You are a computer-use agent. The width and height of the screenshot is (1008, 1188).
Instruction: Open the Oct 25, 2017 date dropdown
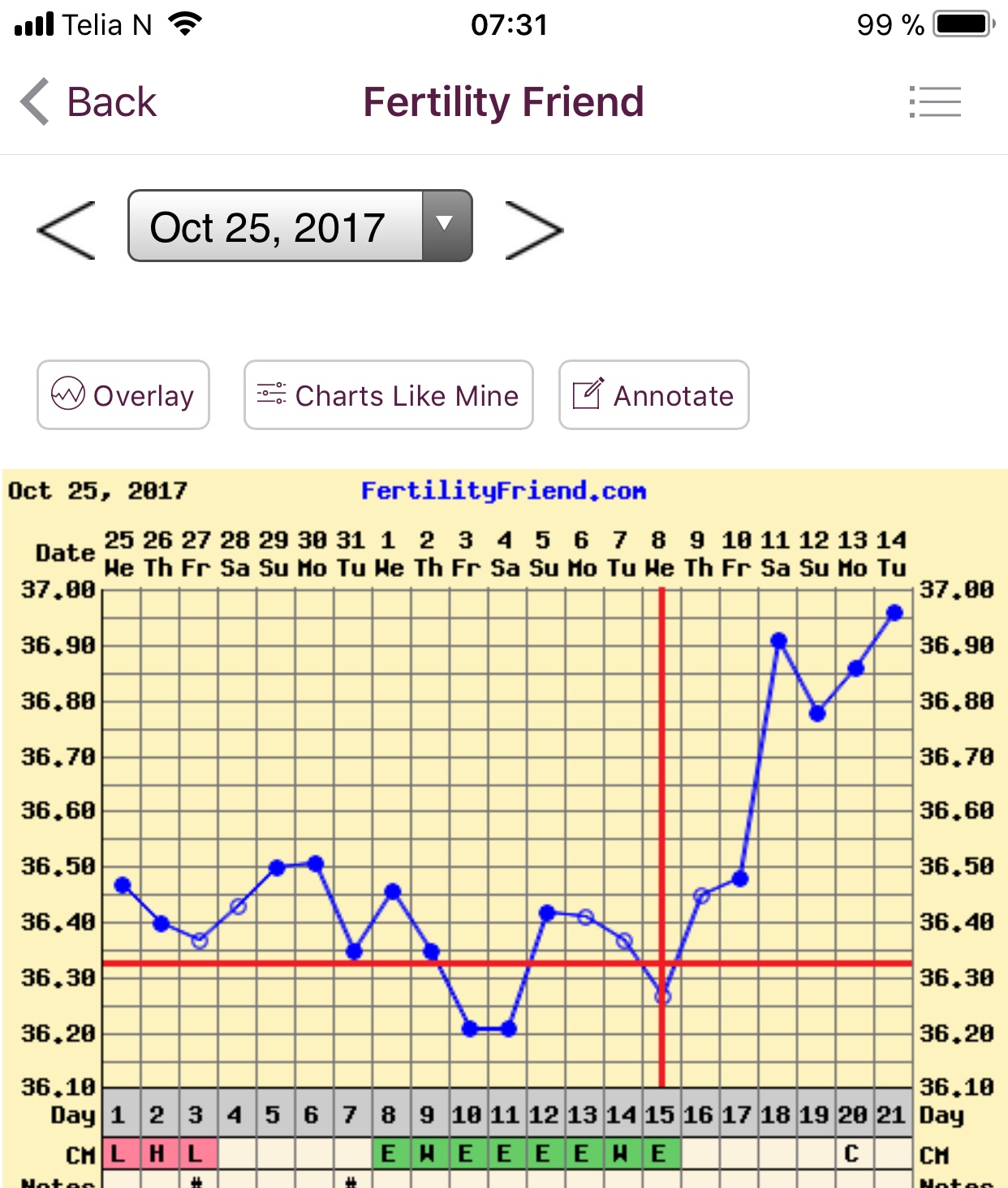point(299,226)
